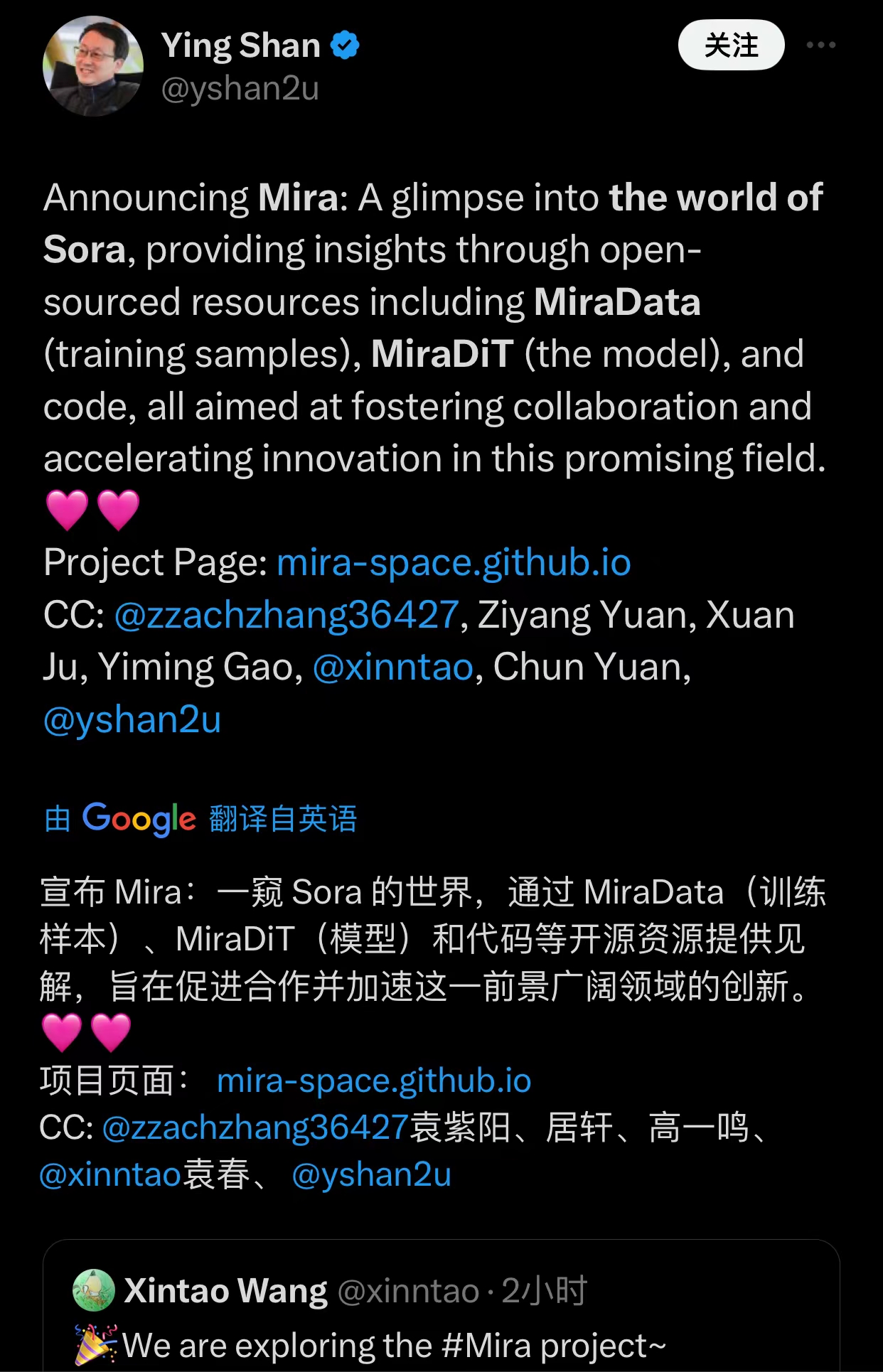The height and width of the screenshot is (1372, 883).
Task: Open @zzachzhang36427 mention in the translated text
Action: [255, 1127]
